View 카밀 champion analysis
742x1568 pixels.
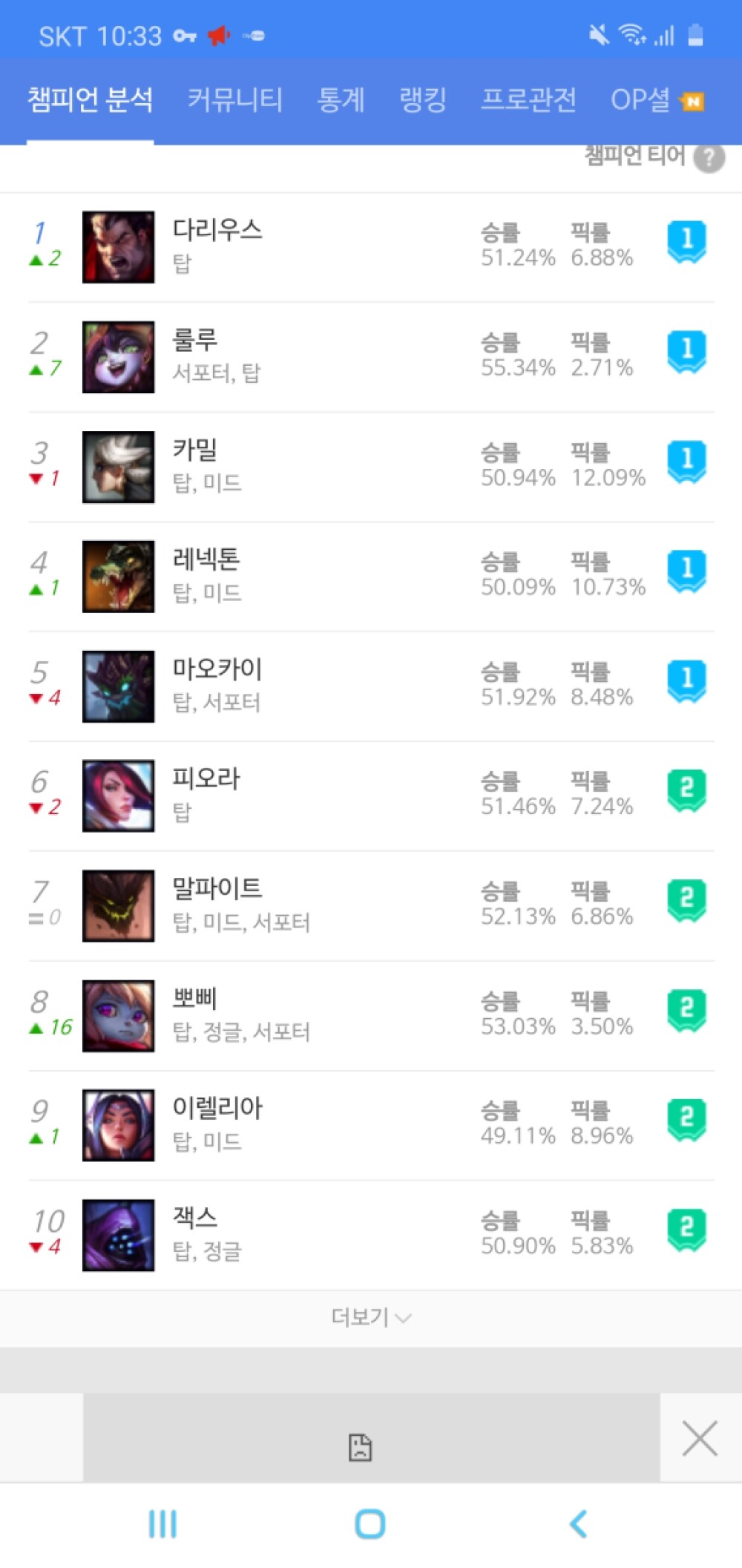coord(371,467)
